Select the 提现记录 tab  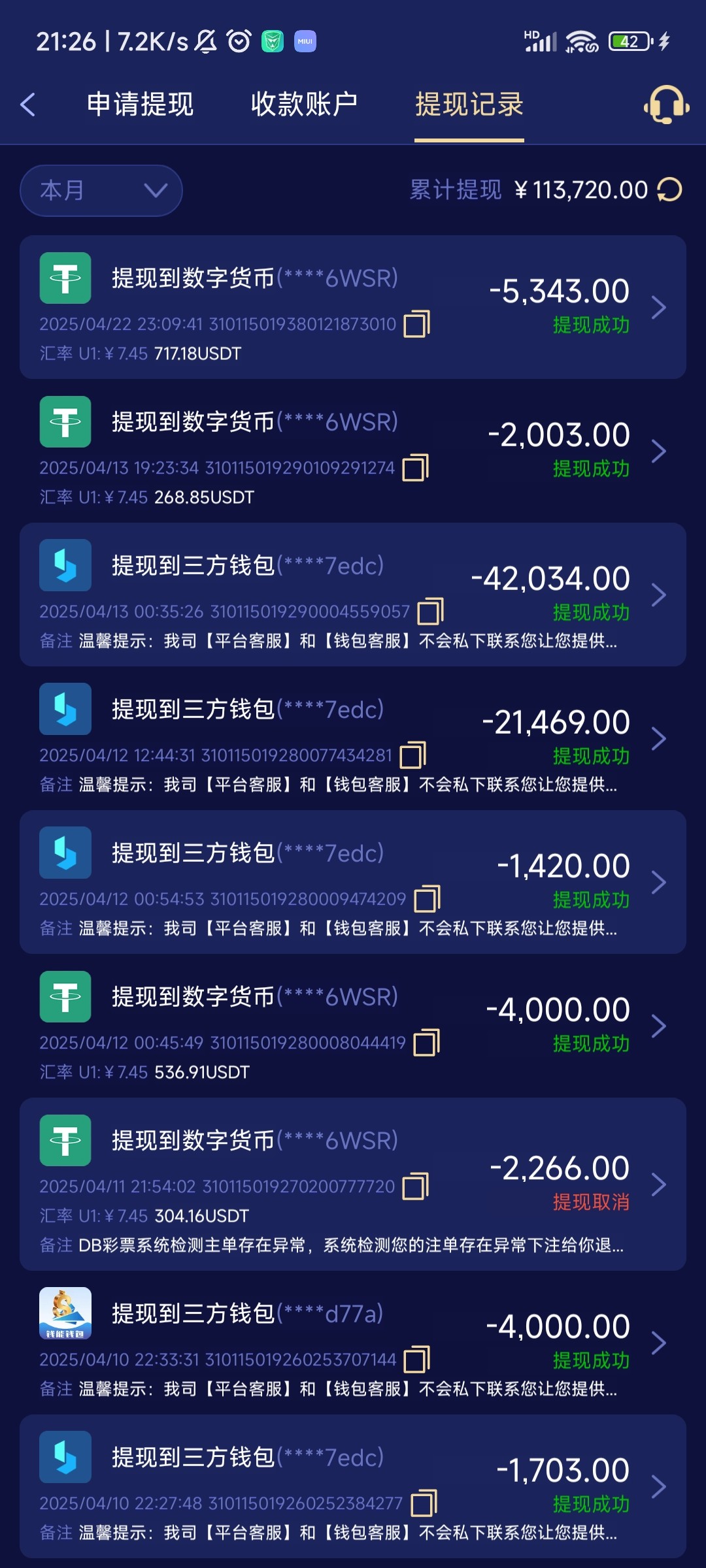pyautogui.click(x=469, y=105)
